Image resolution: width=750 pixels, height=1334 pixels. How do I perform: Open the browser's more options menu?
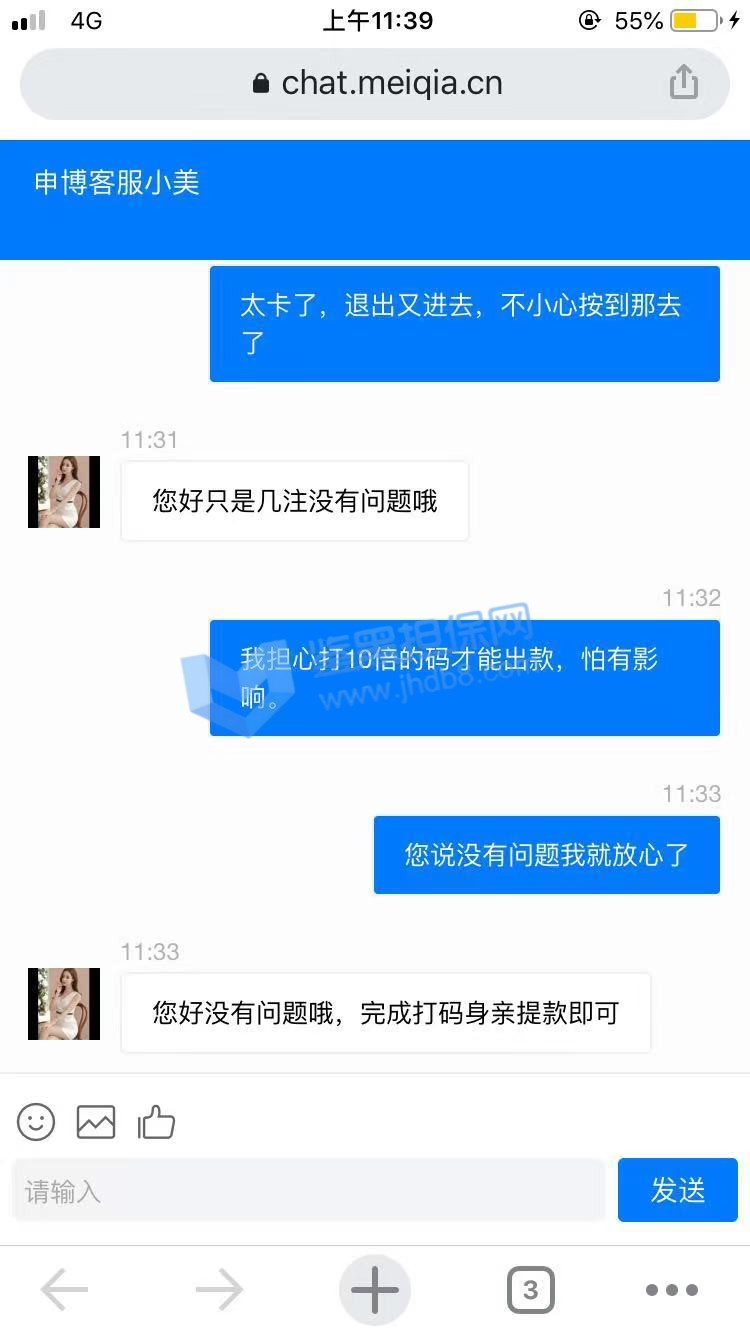671,1290
